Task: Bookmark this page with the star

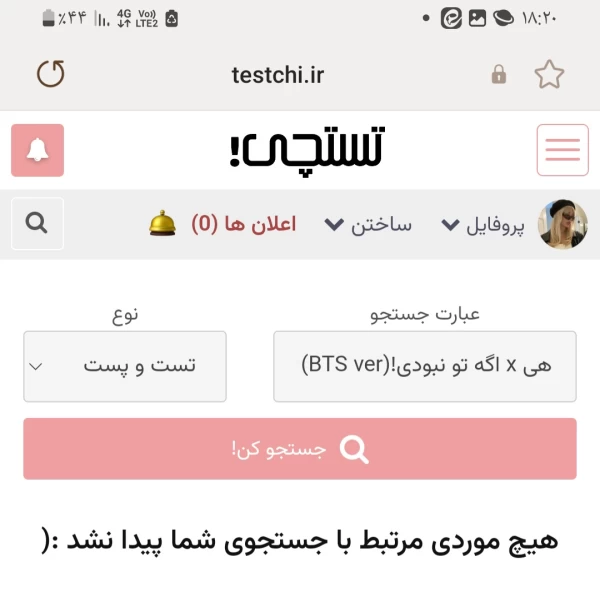Action: (549, 74)
